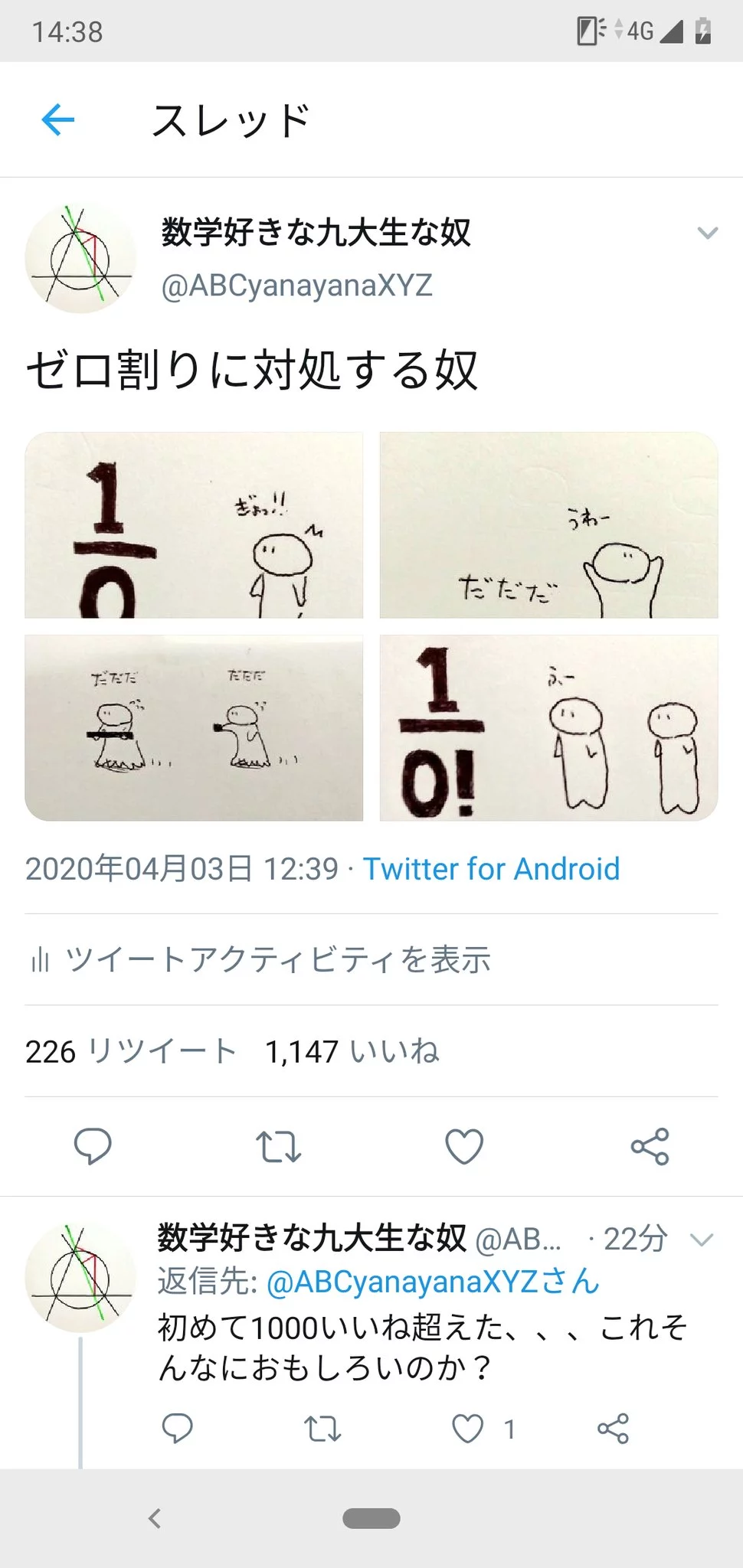Expand options chevron on the 22分 reply

pos(702,1239)
